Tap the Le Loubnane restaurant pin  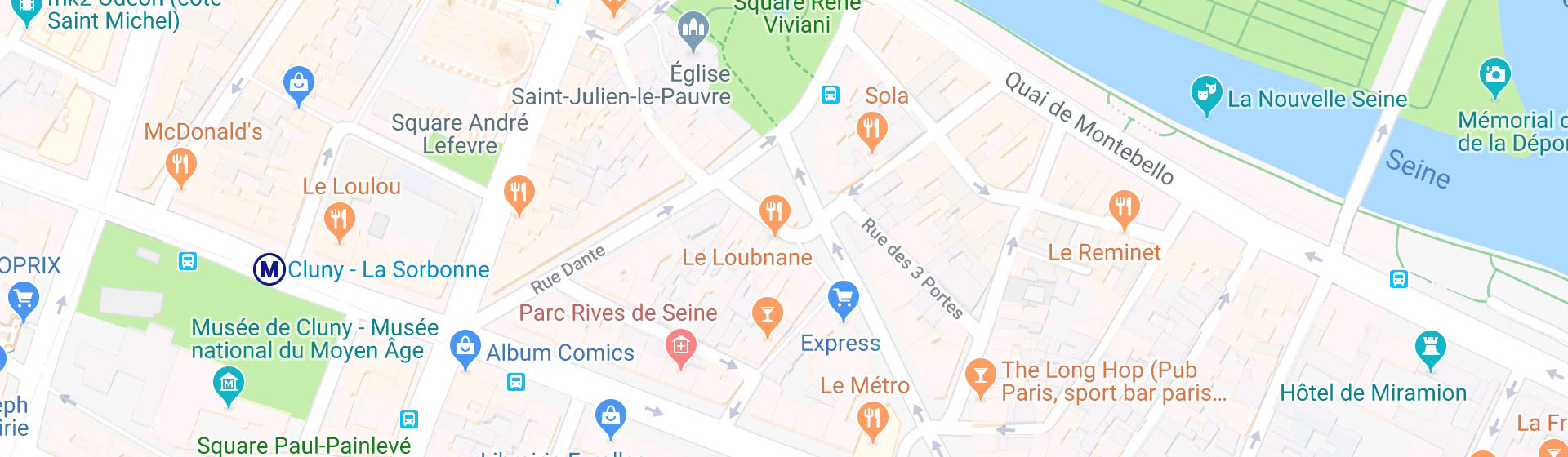pyautogui.click(x=773, y=212)
